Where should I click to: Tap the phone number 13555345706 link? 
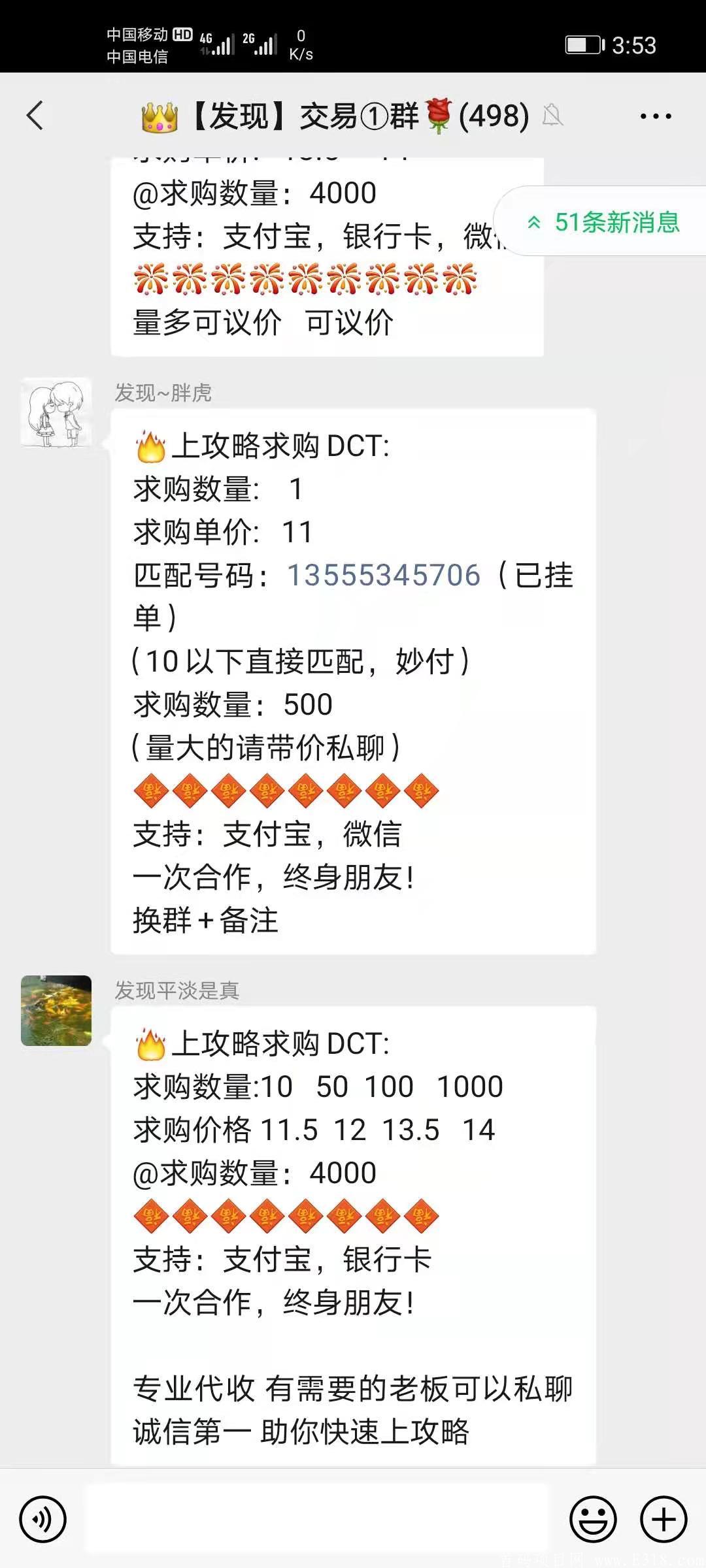384,576
